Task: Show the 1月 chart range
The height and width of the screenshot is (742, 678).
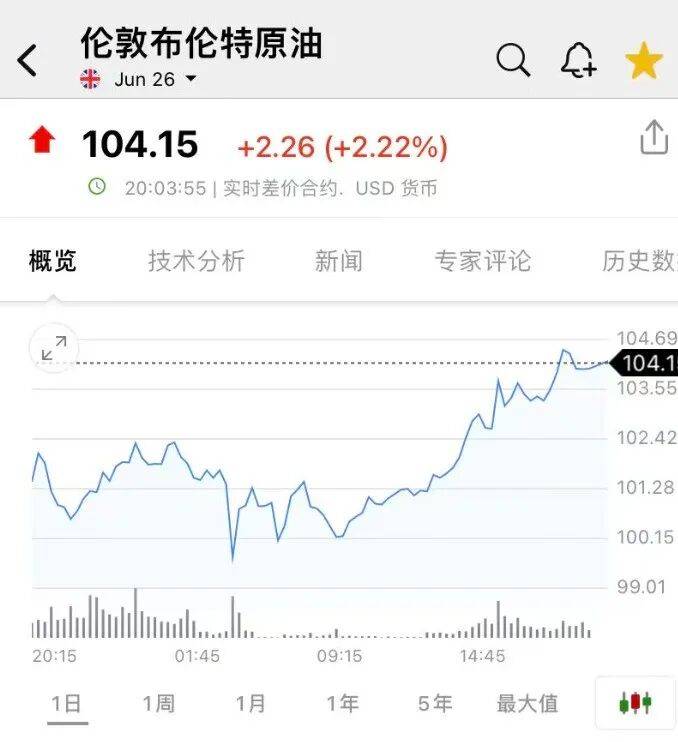Action: point(250,704)
